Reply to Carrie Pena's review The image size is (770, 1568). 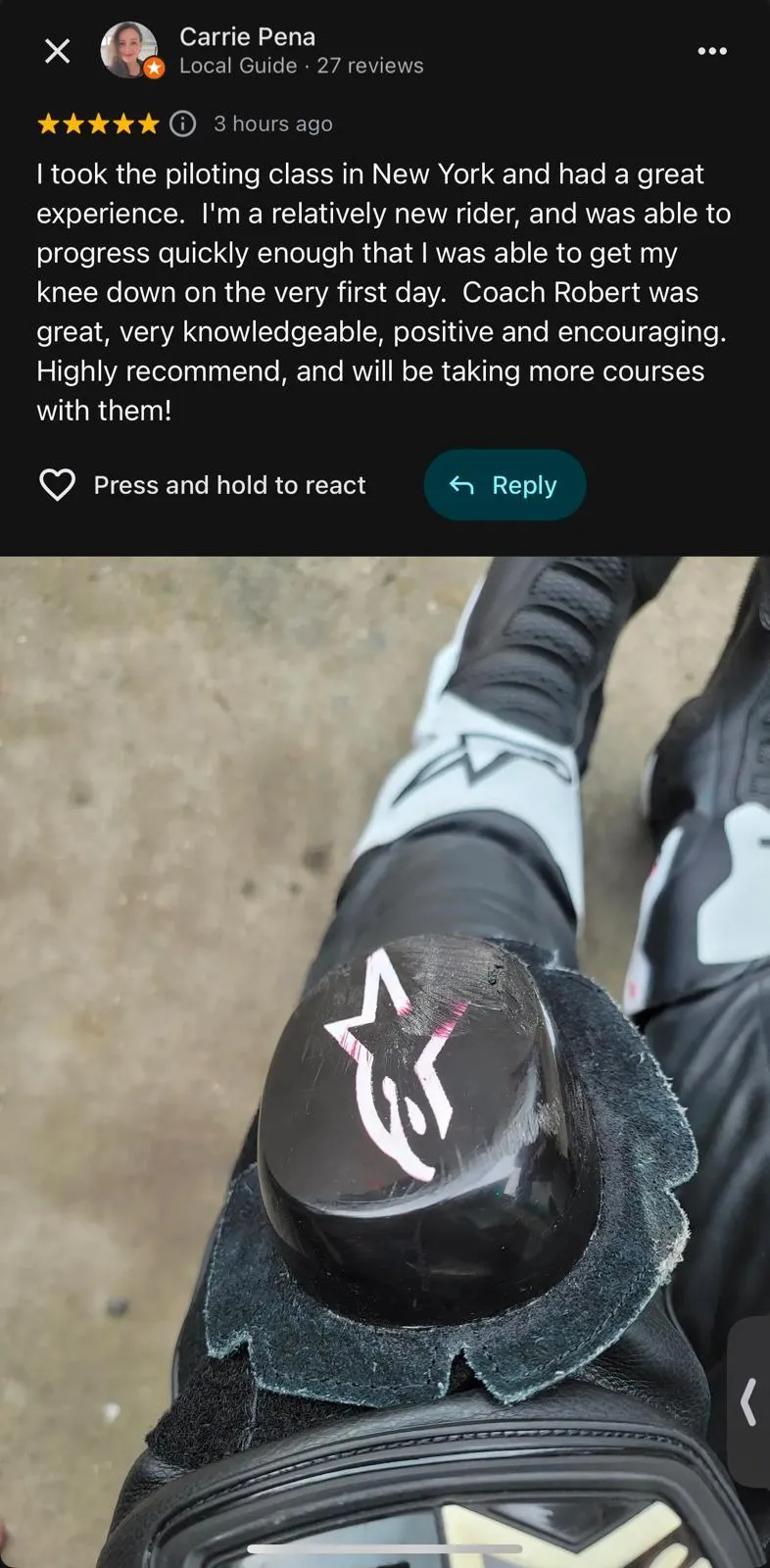tap(505, 485)
